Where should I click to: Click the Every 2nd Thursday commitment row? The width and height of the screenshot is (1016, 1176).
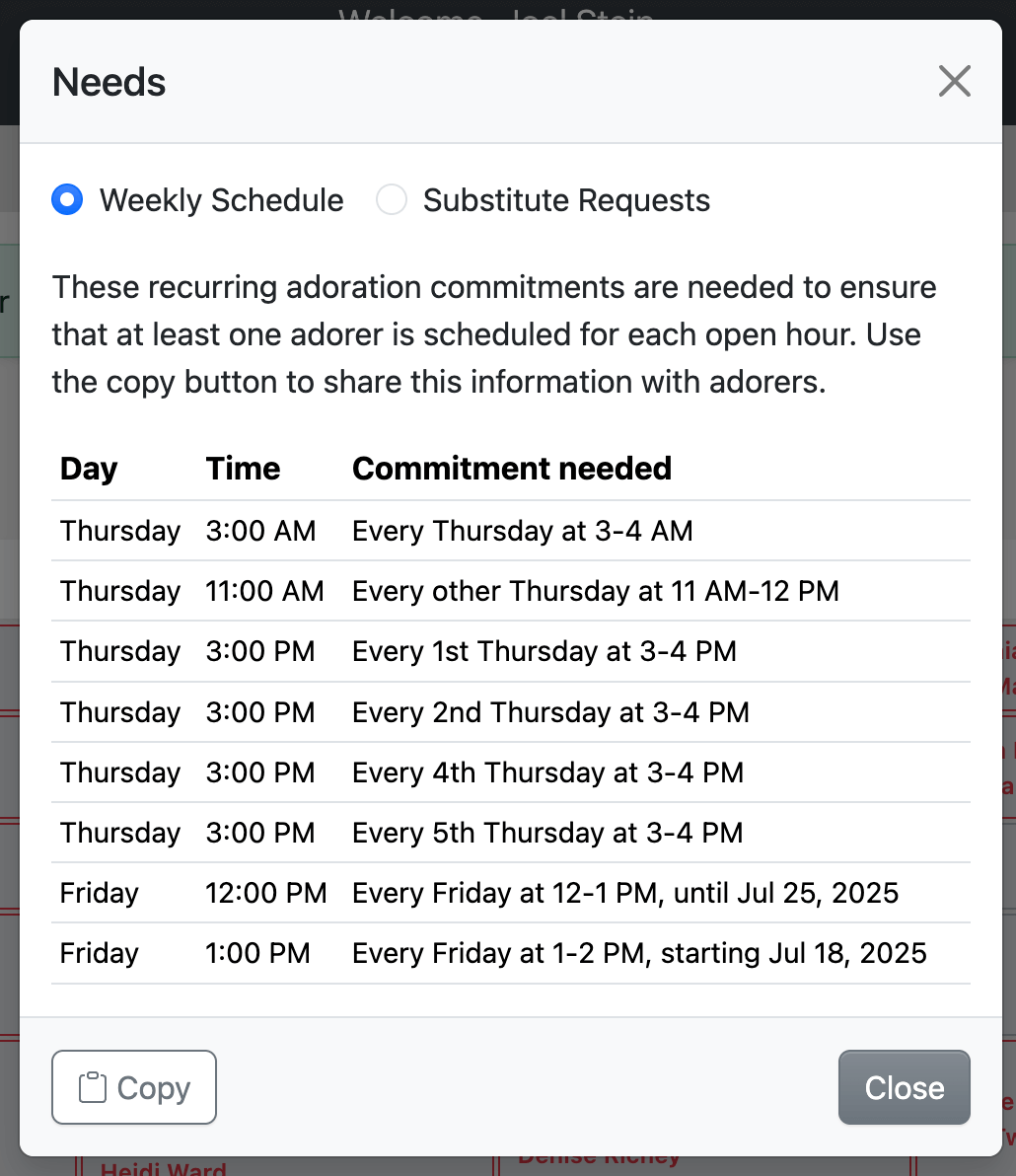click(x=549, y=712)
